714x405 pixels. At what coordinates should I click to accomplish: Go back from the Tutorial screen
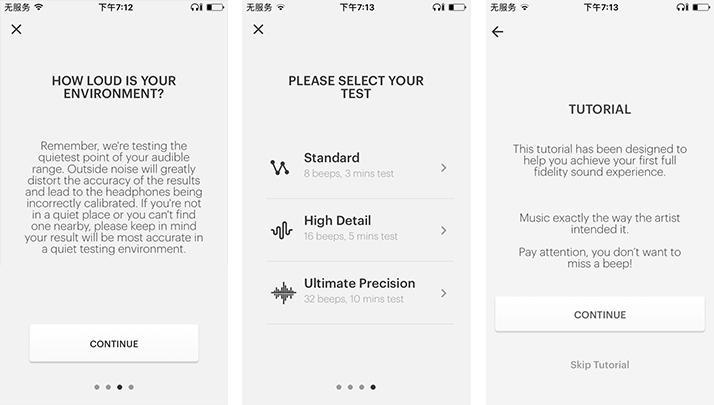(x=498, y=31)
